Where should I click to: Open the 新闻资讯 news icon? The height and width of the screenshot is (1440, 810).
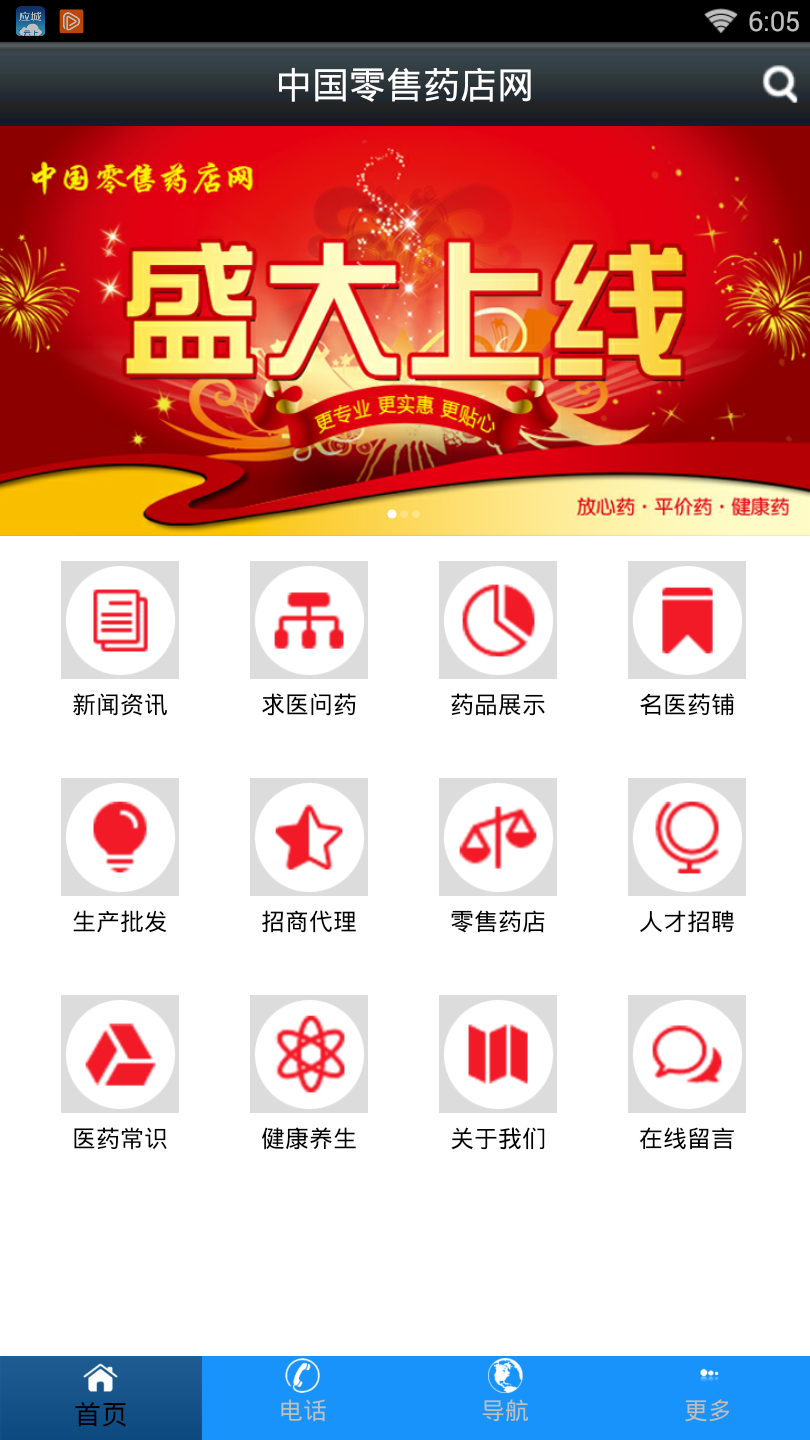tap(120, 619)
